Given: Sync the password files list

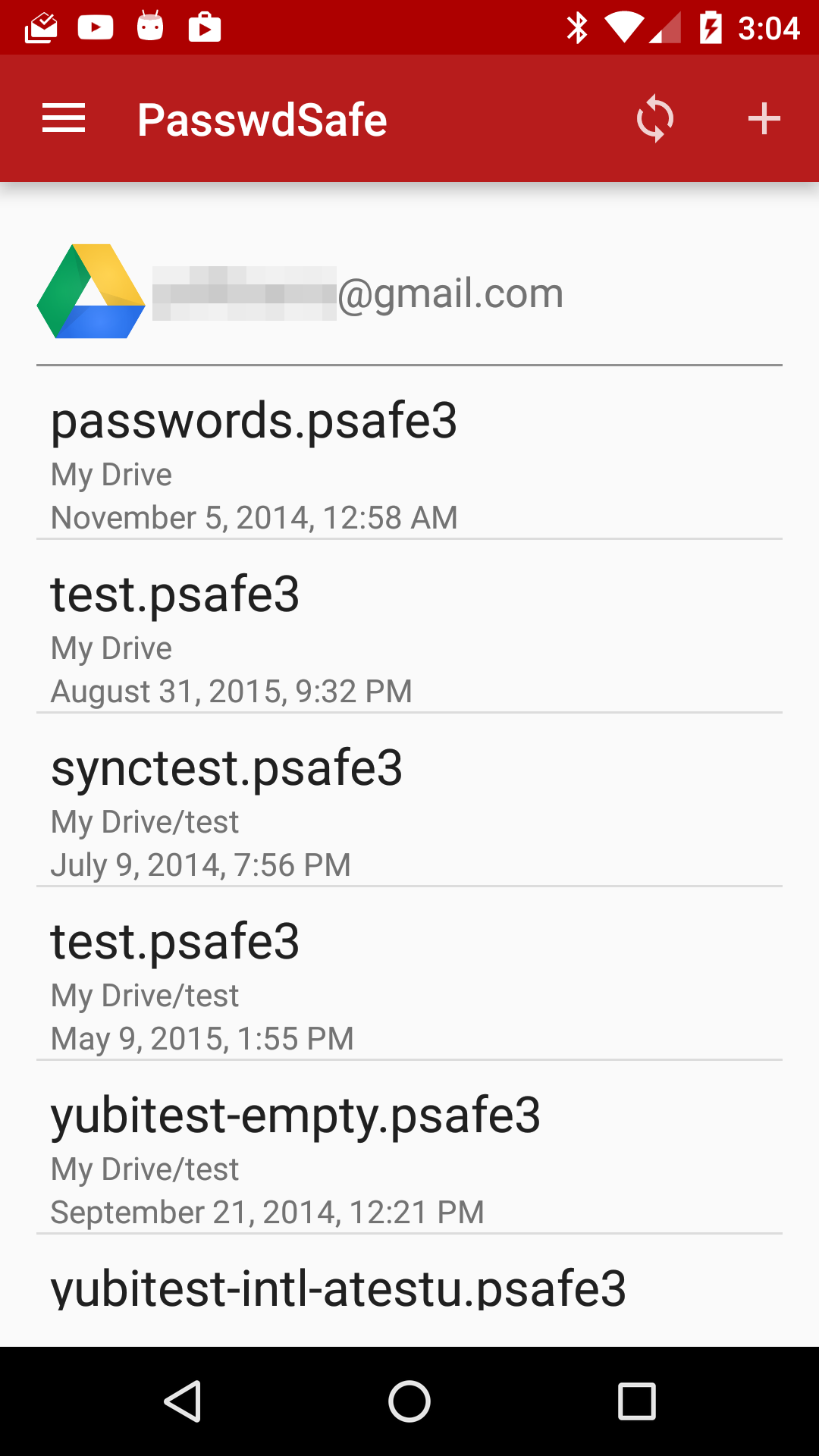Looking at the screenshot, I should click(x=654, y=118).
